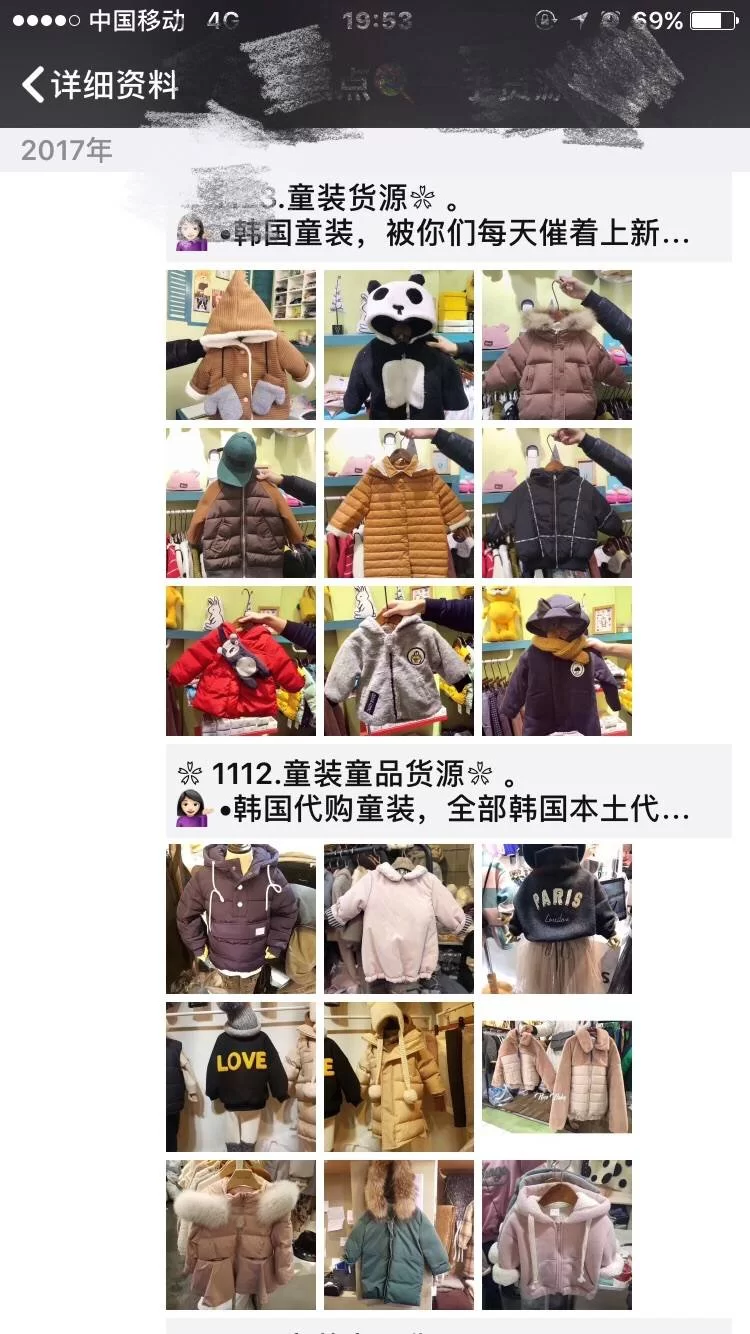View the PARIS sweater photo

(557, 919)
